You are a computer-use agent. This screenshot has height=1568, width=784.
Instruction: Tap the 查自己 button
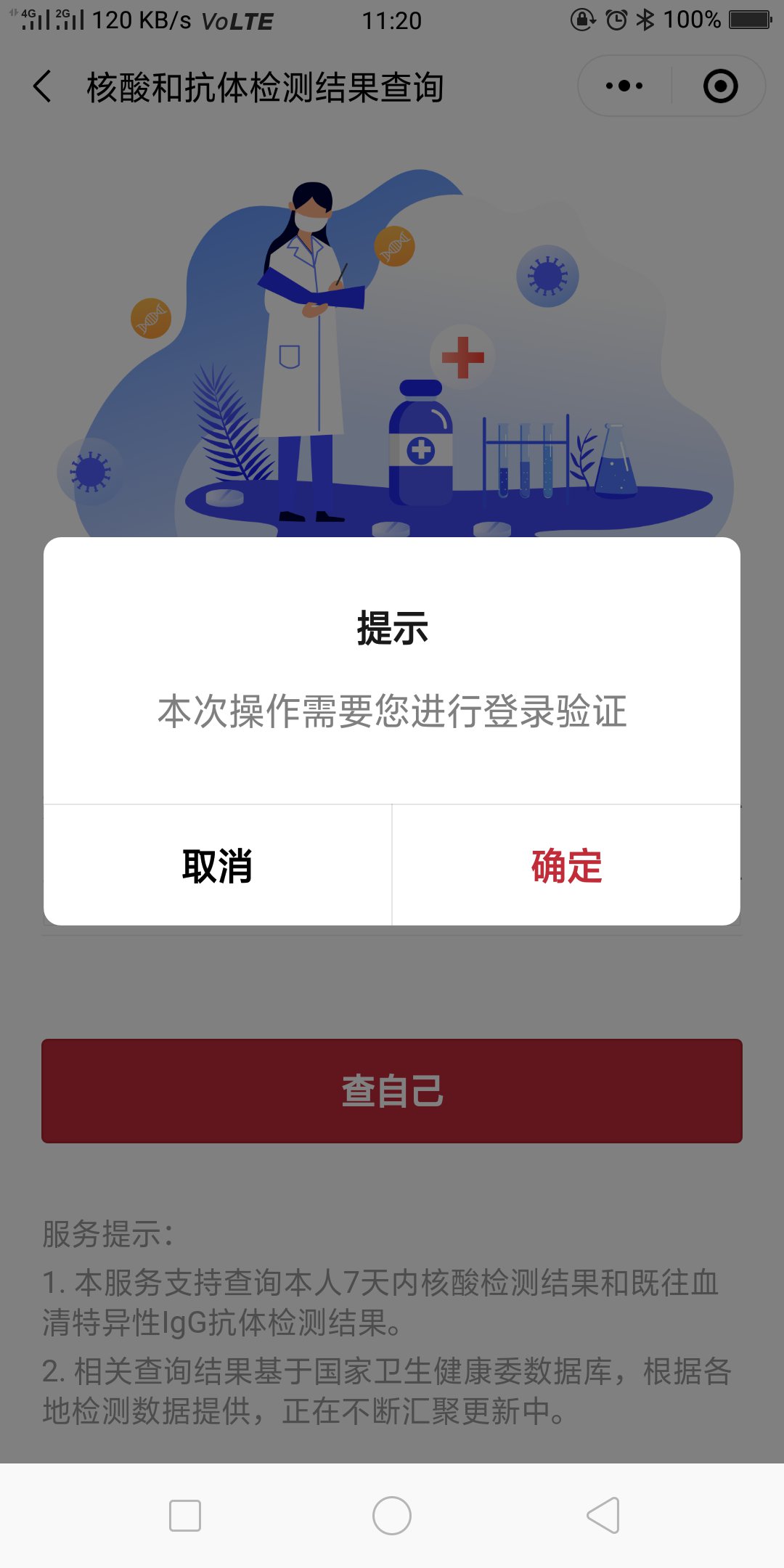pos(392,1090)
